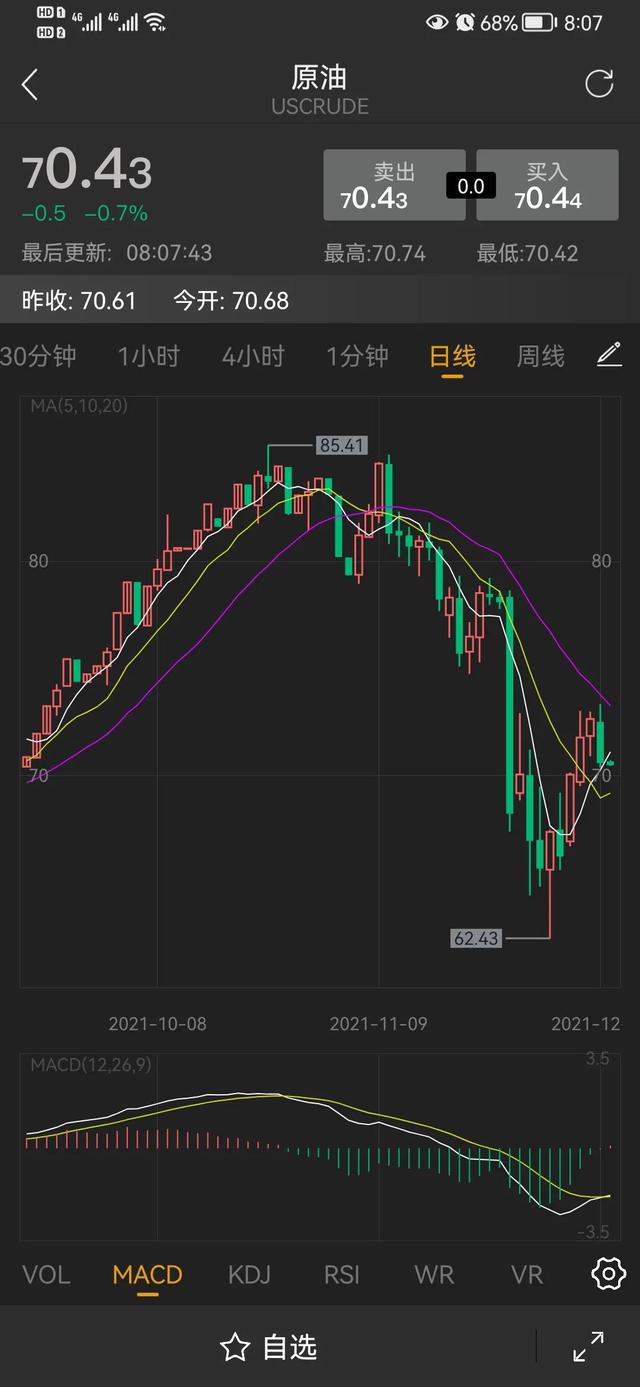Image resolution: width=640 pixels, height=1387 pixels.
Task: Select the 4小时 timeframe
Action: (253, 356)
